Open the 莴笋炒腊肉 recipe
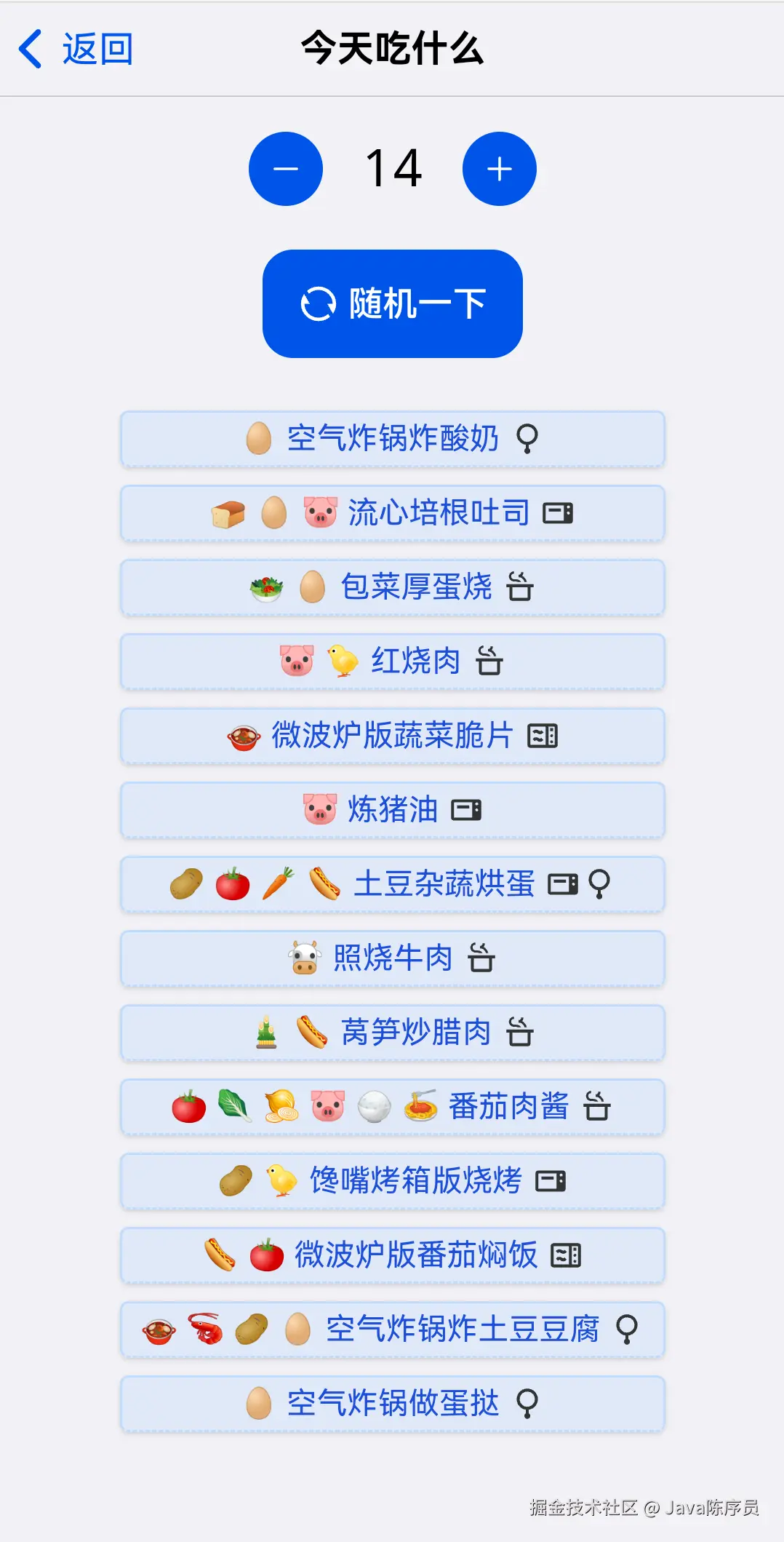 click(393, 1033)
